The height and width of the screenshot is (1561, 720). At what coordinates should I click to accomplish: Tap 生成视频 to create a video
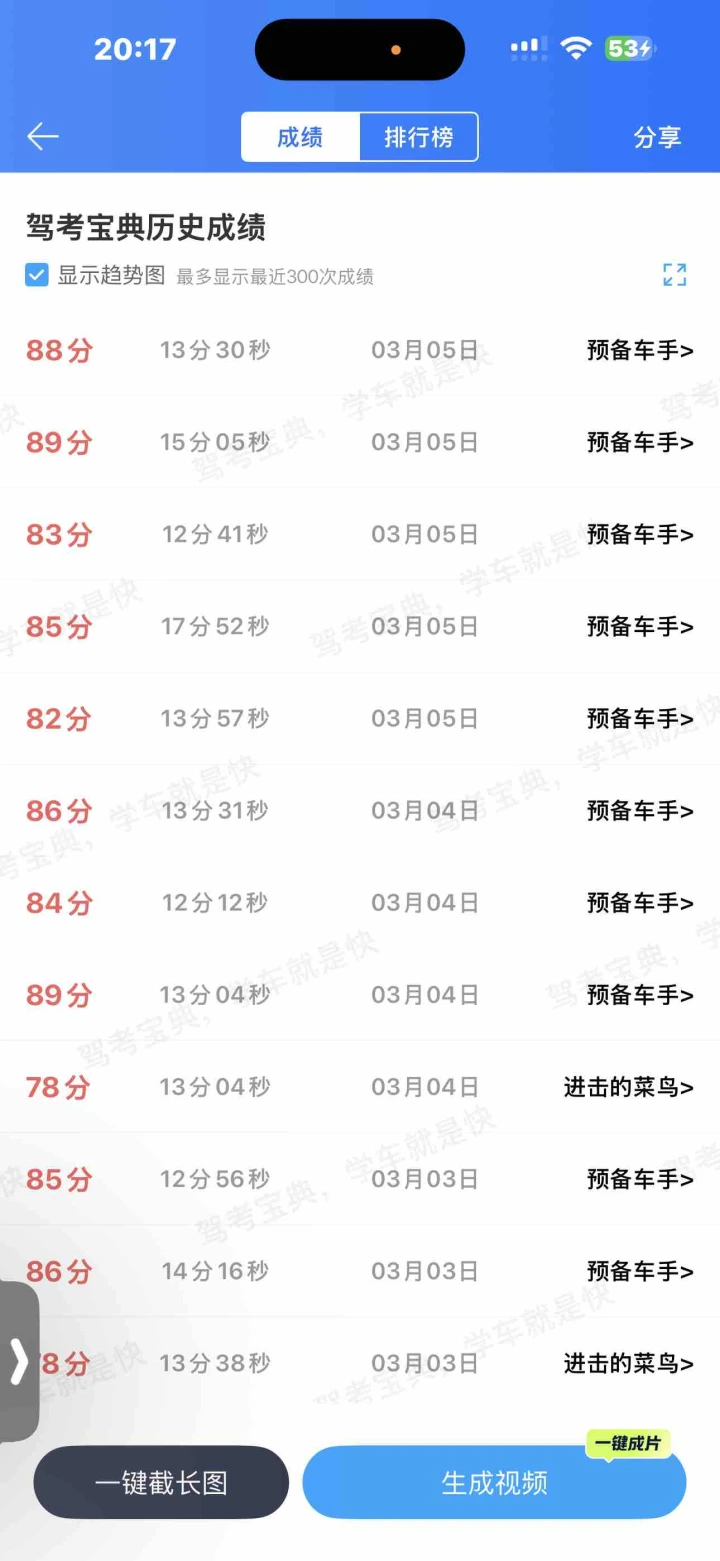[x=494, y=1482]
